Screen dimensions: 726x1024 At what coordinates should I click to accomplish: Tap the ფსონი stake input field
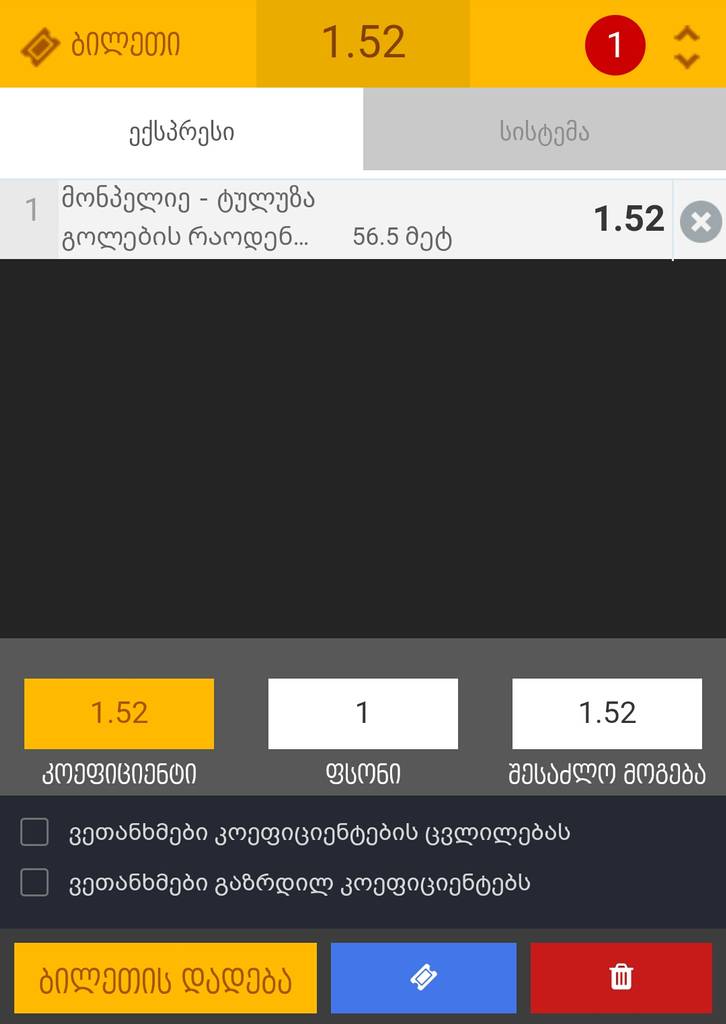363,713
